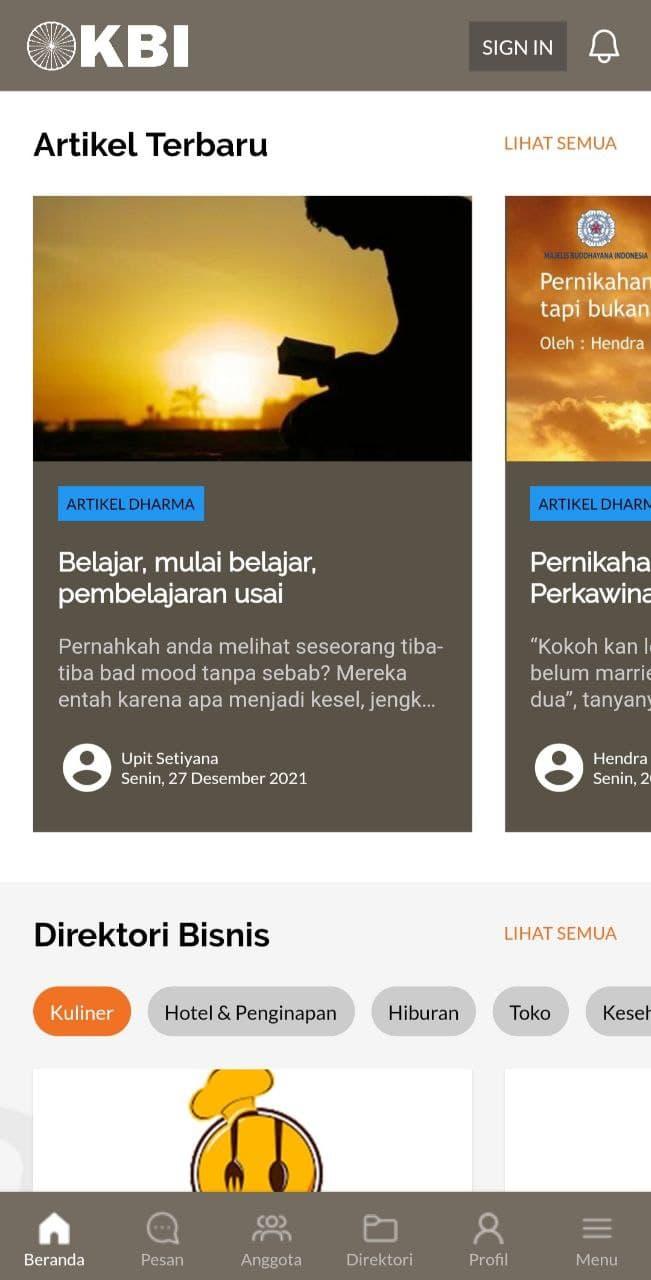Select the Toko chip
The width and height of the screenshot is (651, 1280).
click(x=530, y=1012)
